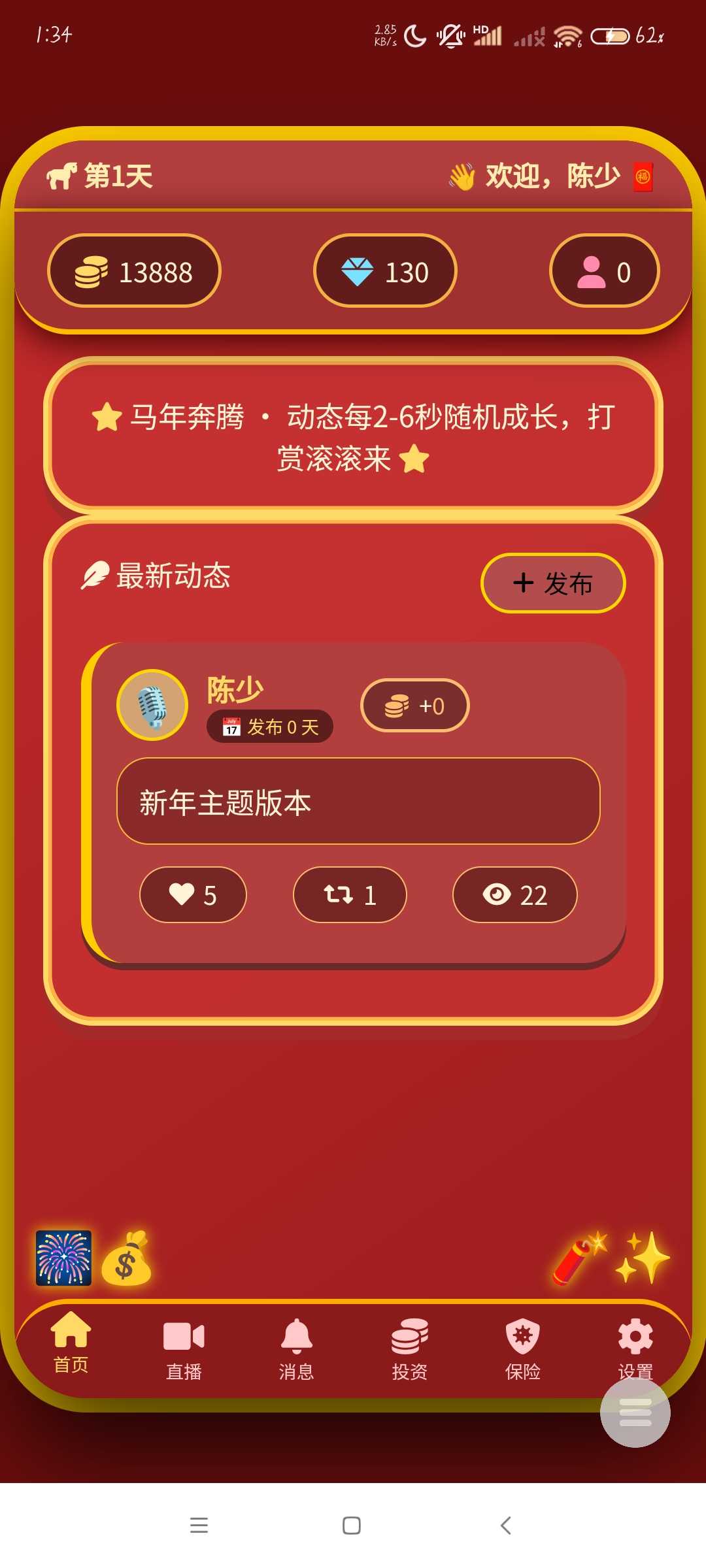Tap the fireworks icon

(x=63, y=1258)
